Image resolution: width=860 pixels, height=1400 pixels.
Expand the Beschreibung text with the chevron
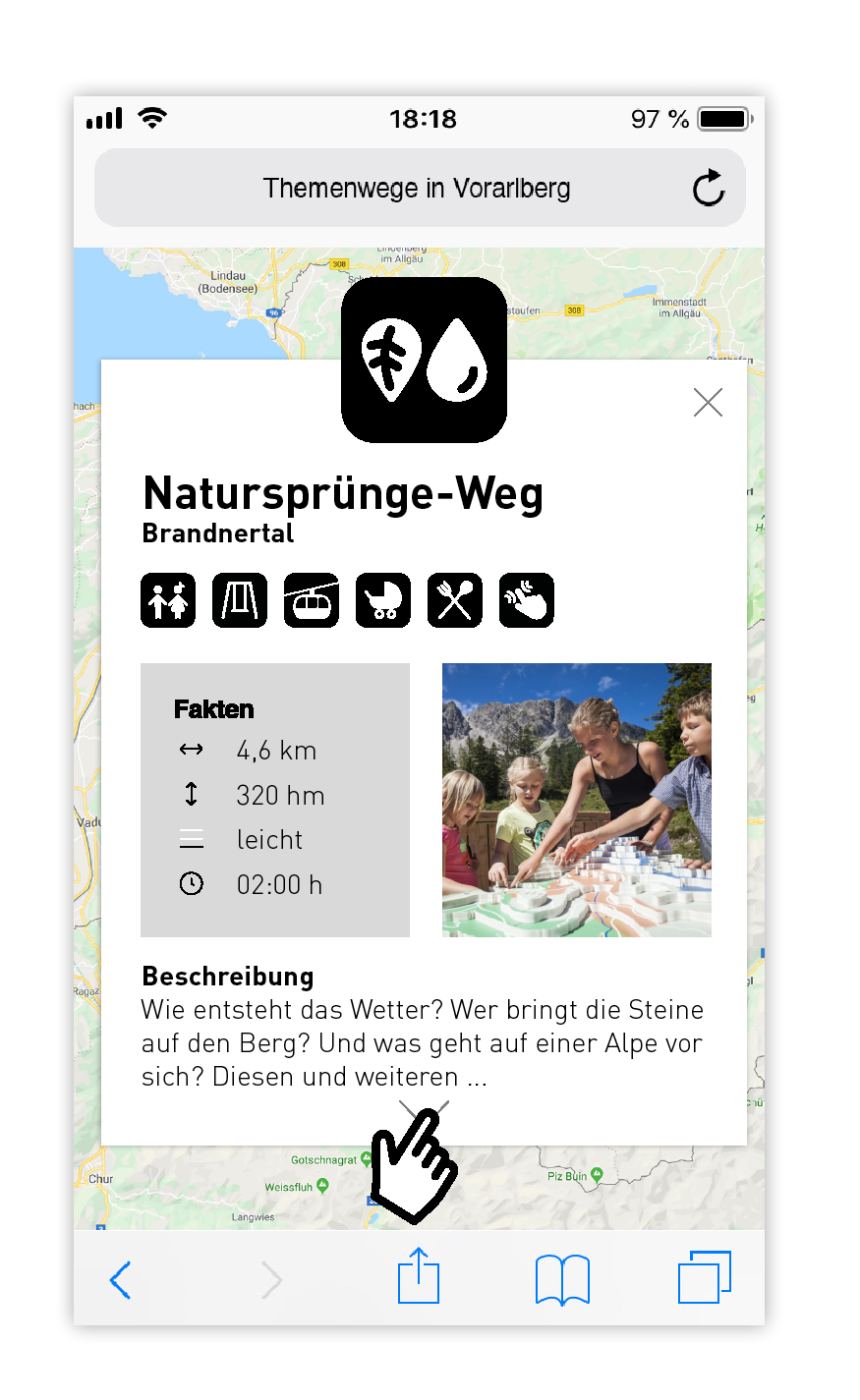pos(424,1108)
